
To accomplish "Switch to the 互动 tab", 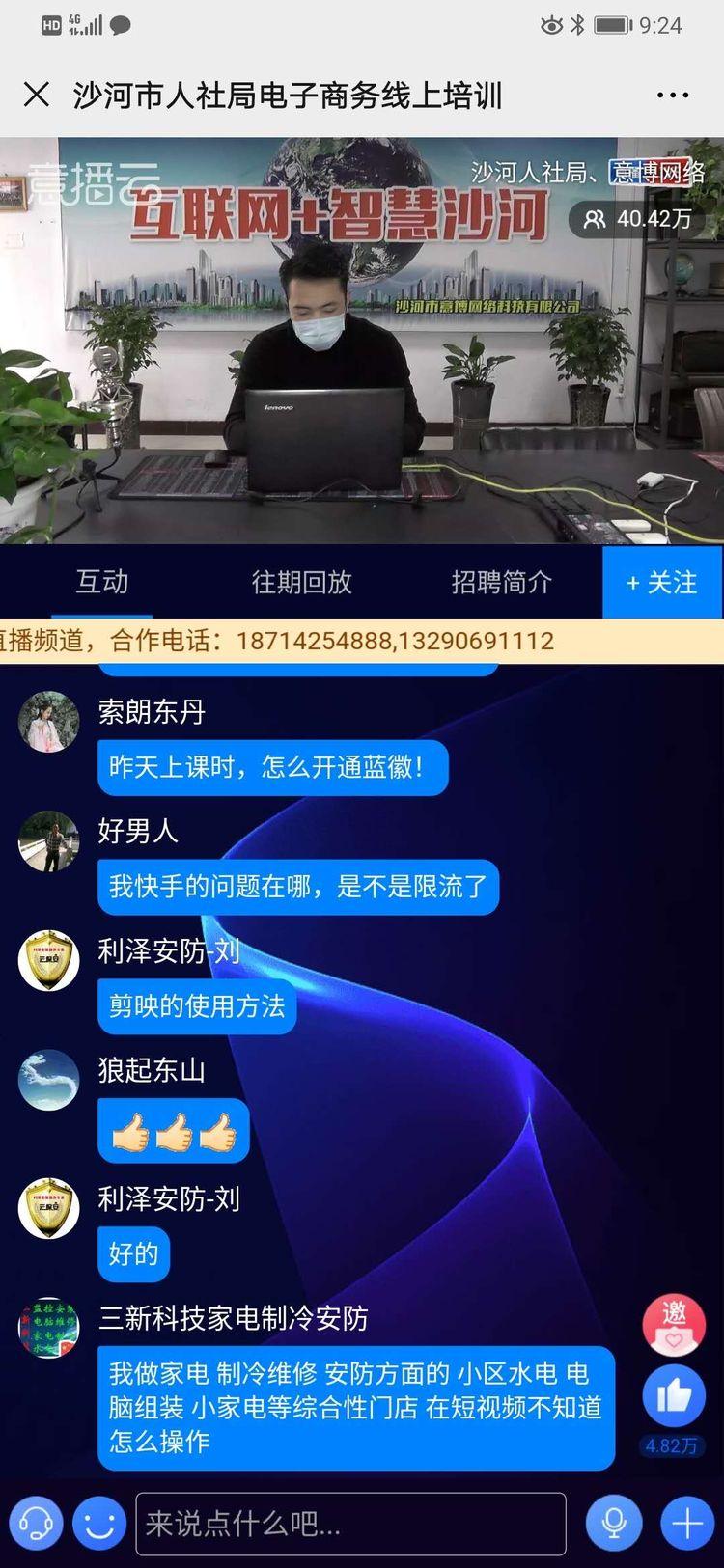I will pos(101,582).
